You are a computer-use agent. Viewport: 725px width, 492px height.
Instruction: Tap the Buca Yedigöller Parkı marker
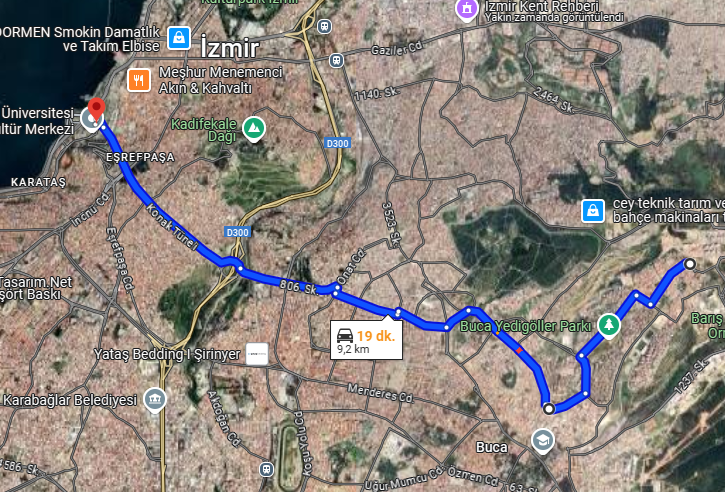(609, 325)
